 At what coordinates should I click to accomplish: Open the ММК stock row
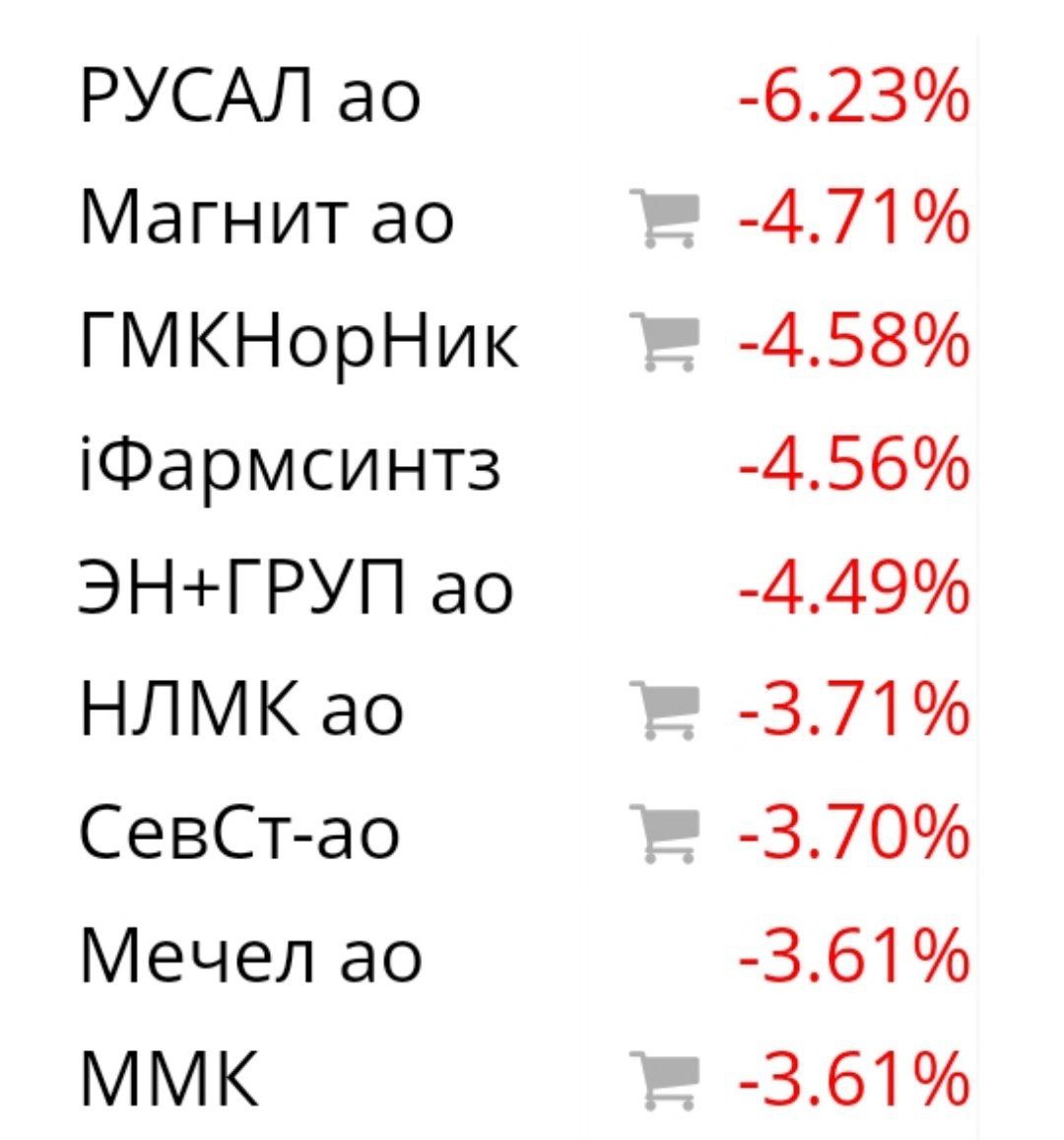point(169,1078)
